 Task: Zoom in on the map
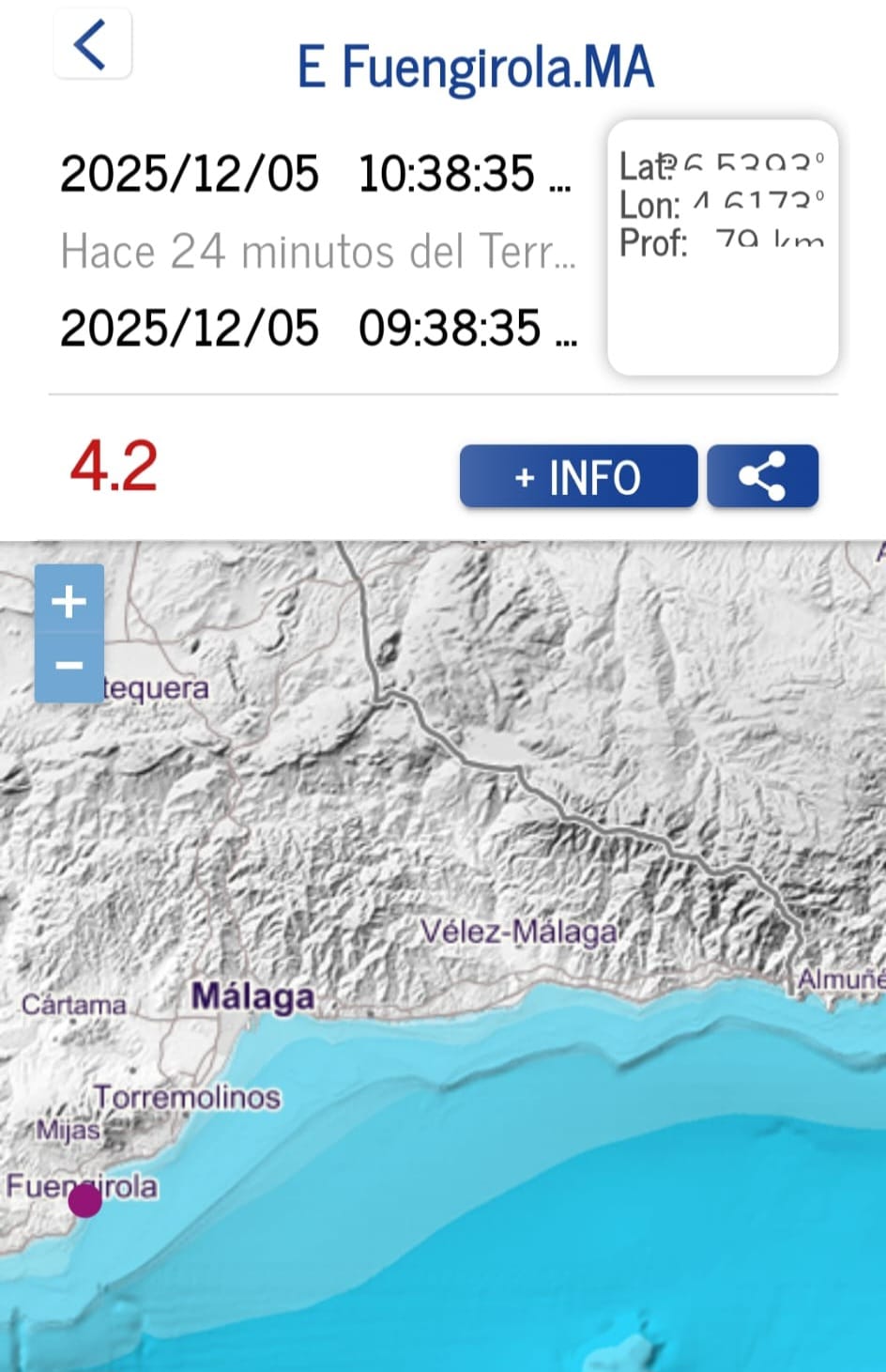coord(69,601)
